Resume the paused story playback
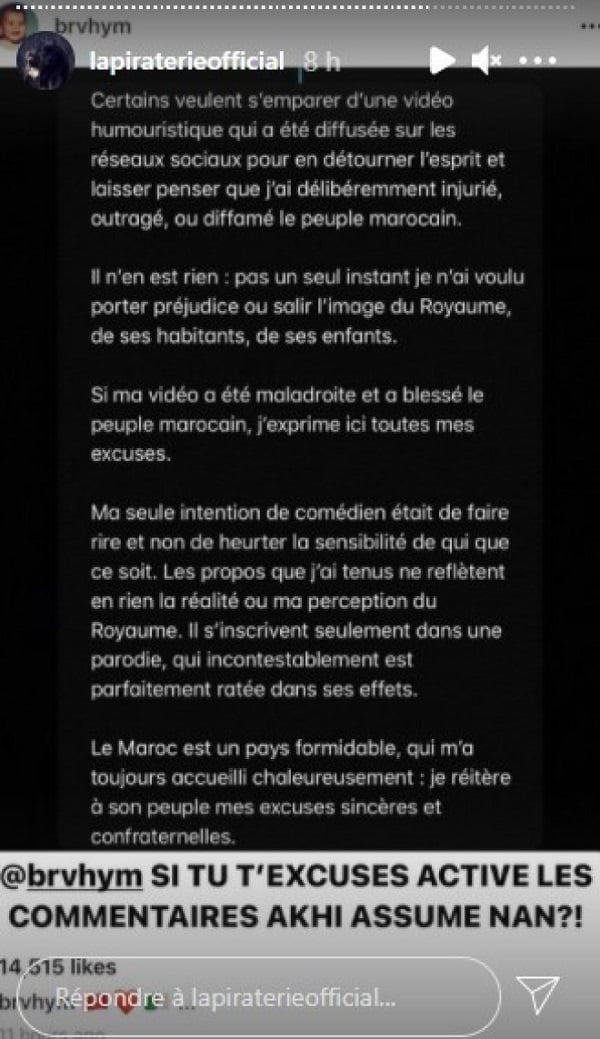This screenshot has height=1039, width=600. tap(442, 61)
